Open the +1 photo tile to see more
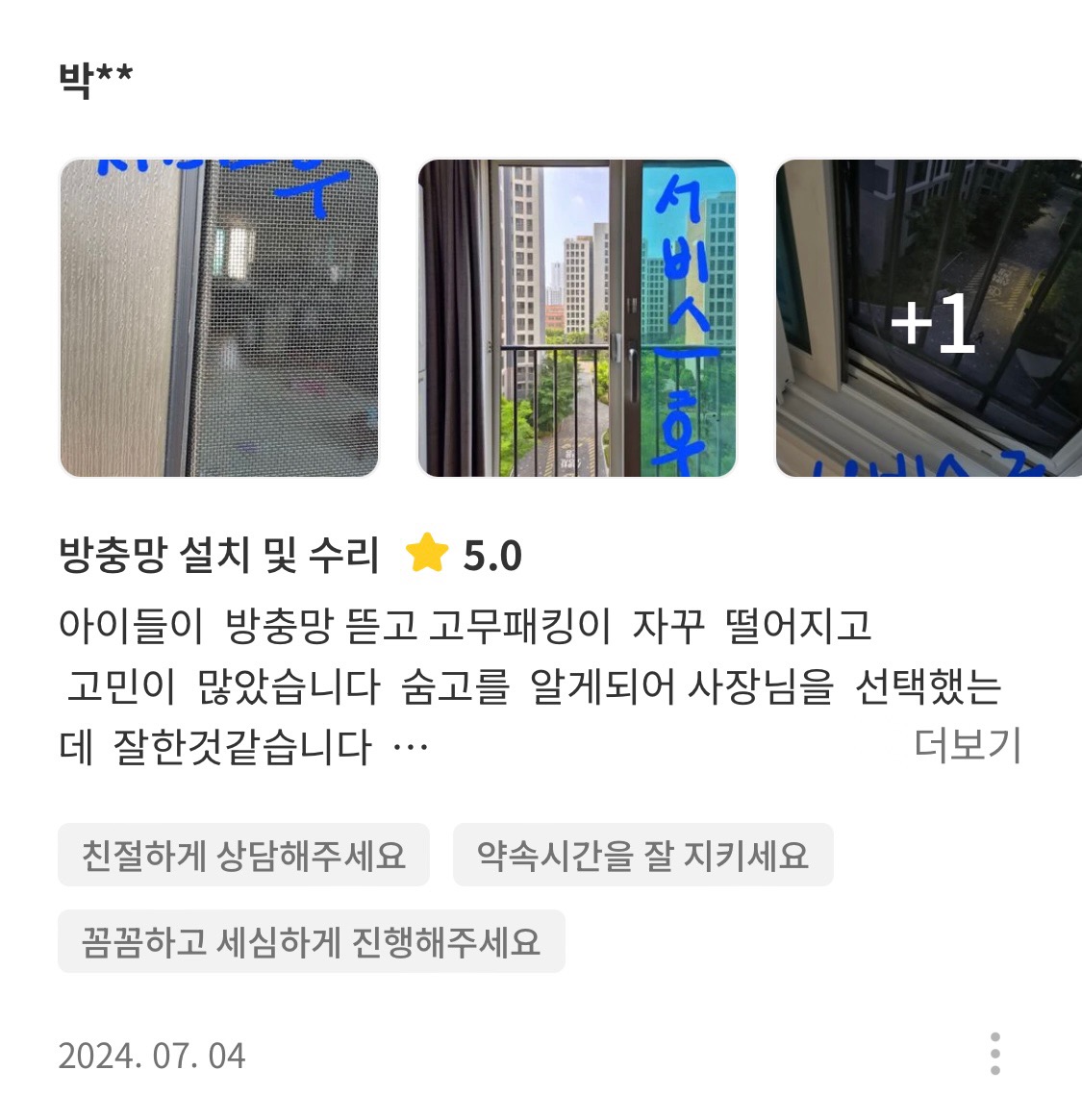1082x1120 pixels. click(930, 318)
